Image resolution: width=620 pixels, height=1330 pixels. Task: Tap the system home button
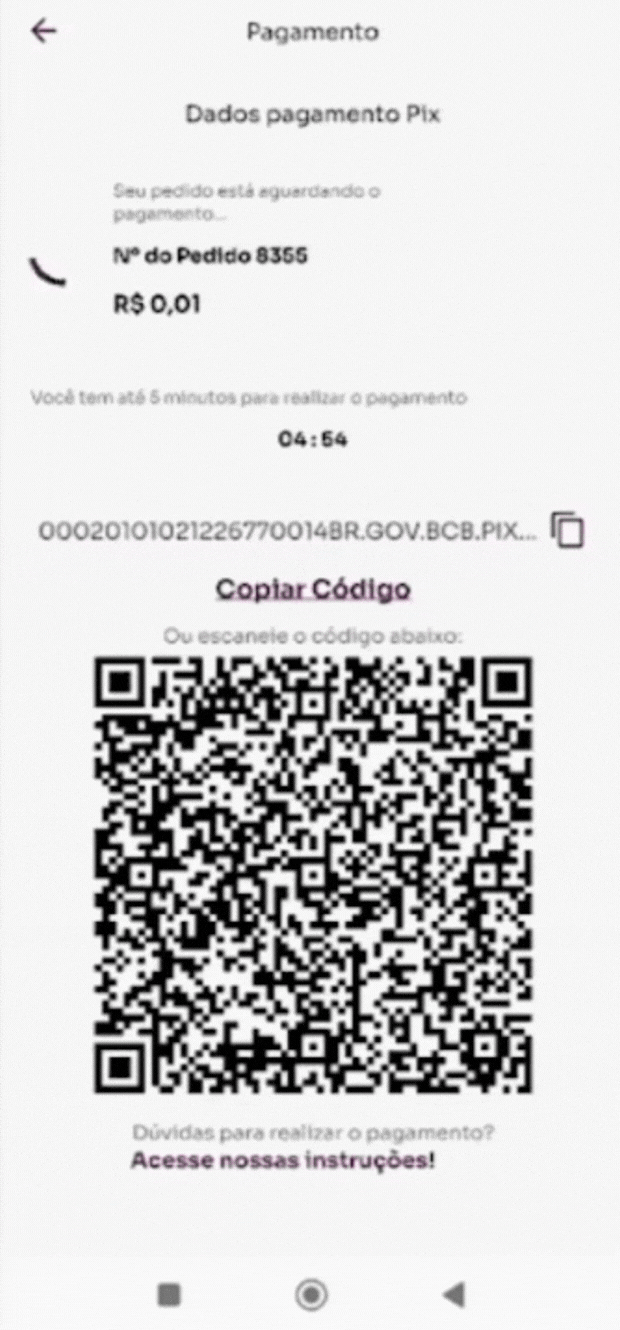click(312, 1295)
